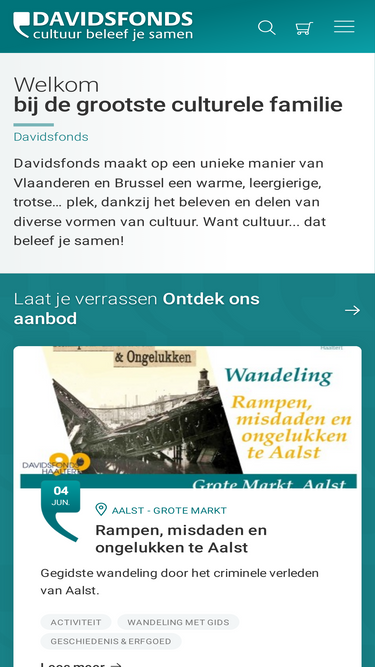
Task: Open the shopping cart
Action: point(304,28)
